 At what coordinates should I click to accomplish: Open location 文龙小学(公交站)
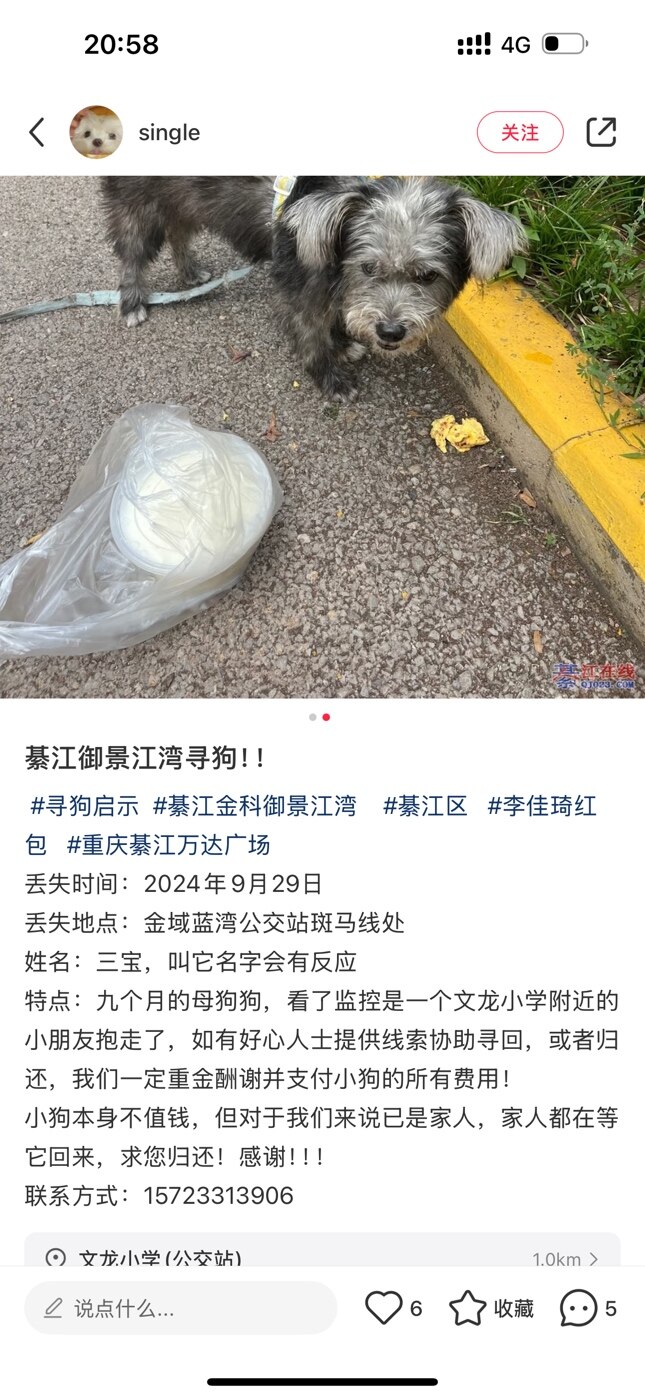pyautogui.click(x=322, y=1257)
